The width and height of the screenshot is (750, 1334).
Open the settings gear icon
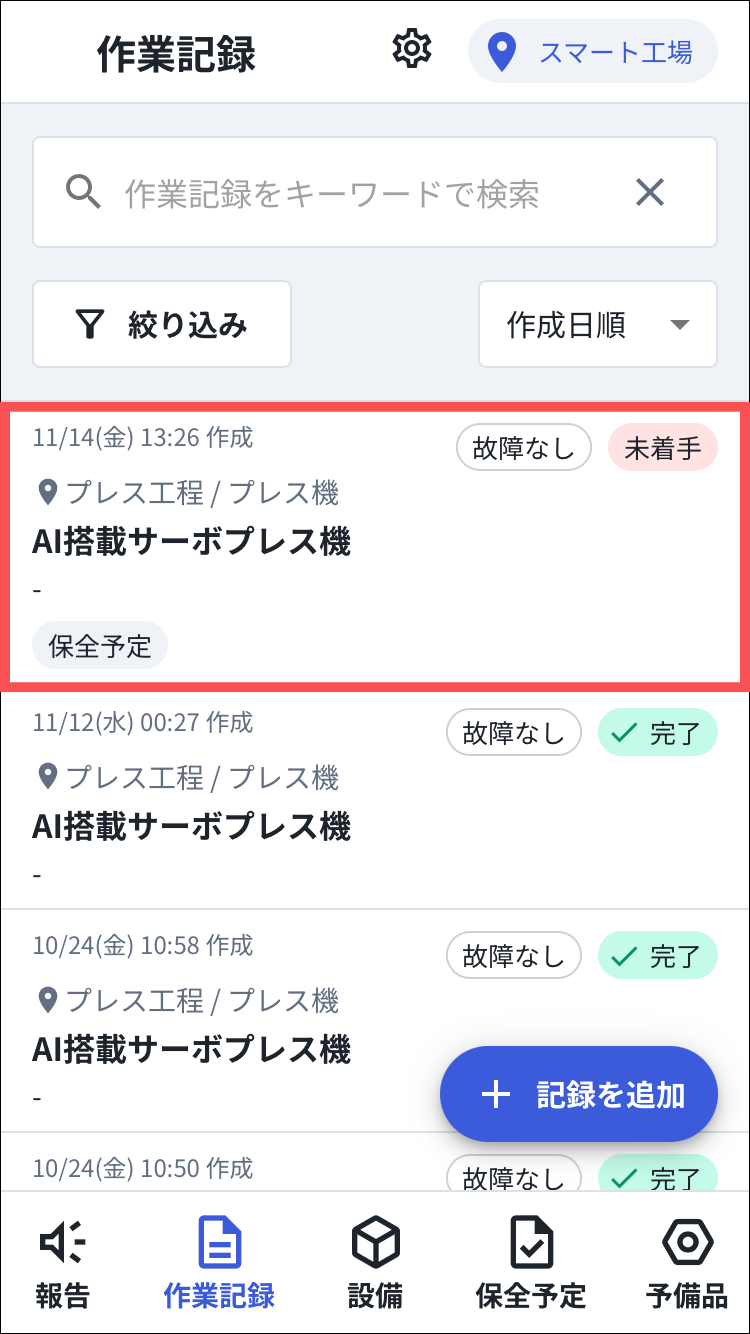(411, 50)
